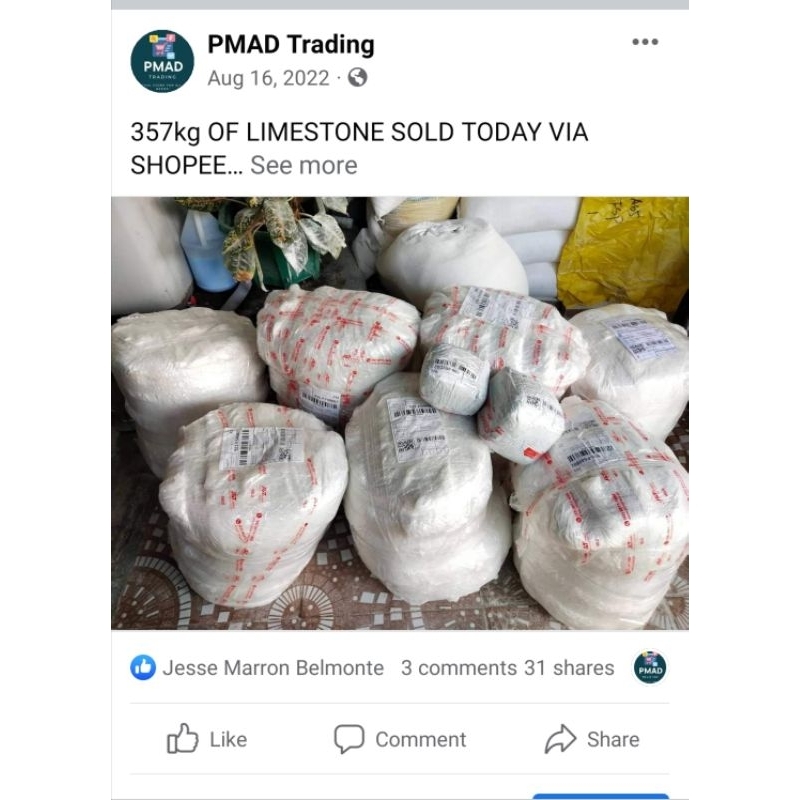This screenshot has width=800, height=800.
Task: Share the PMAD Trading post
Action: (592, 739)
